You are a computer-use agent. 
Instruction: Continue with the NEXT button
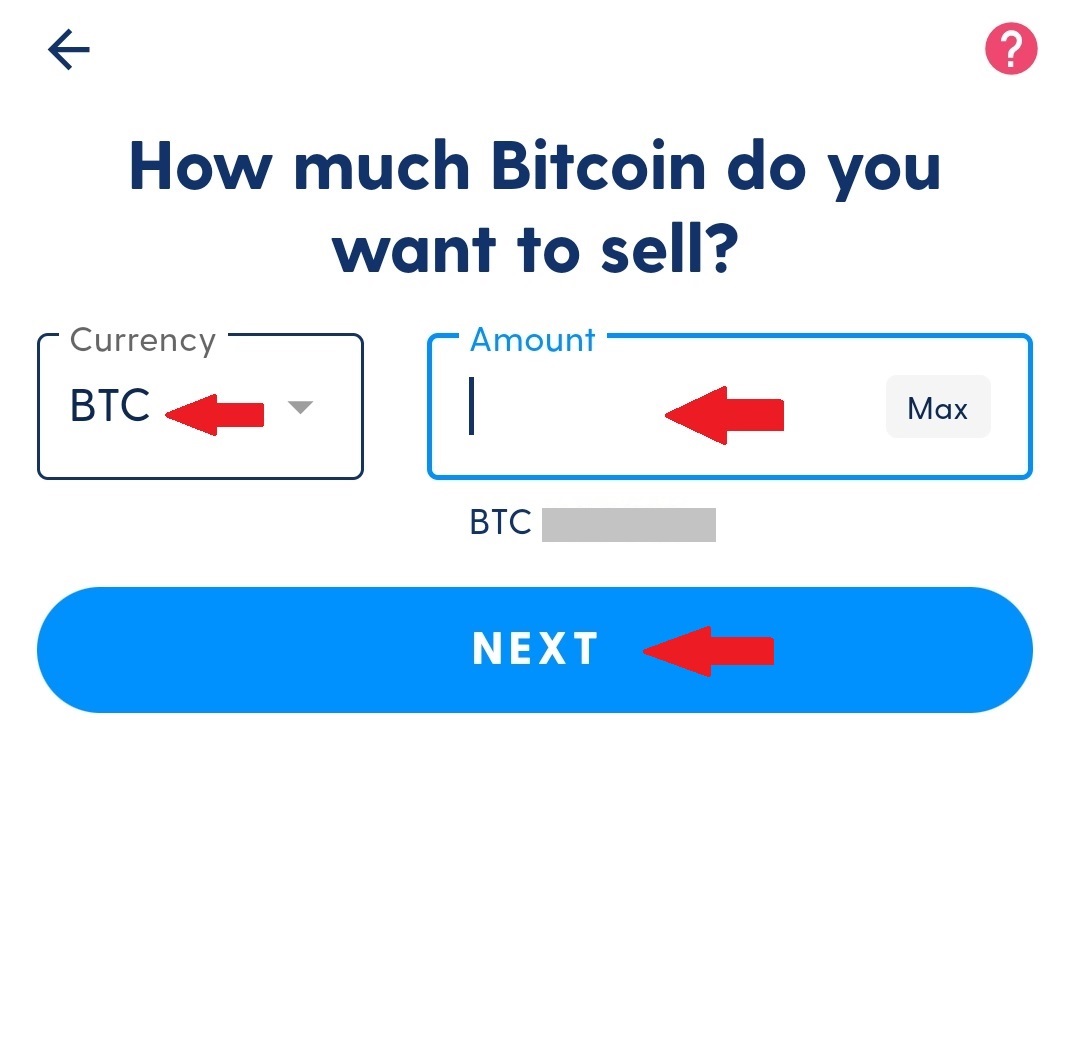tap(534, 650)
